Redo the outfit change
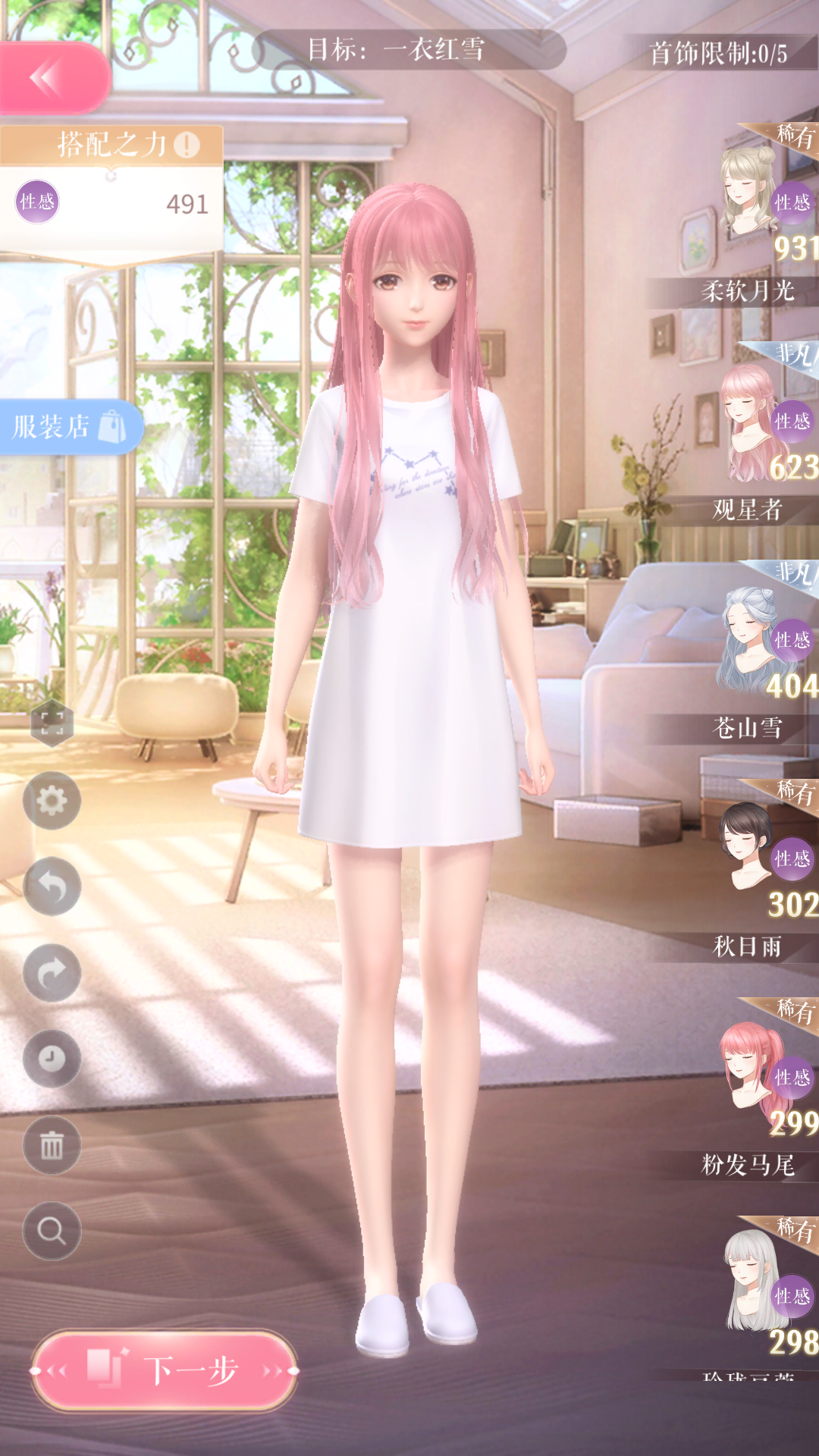819x1456 pixels. pyautogui.click(x=52, y=973)
